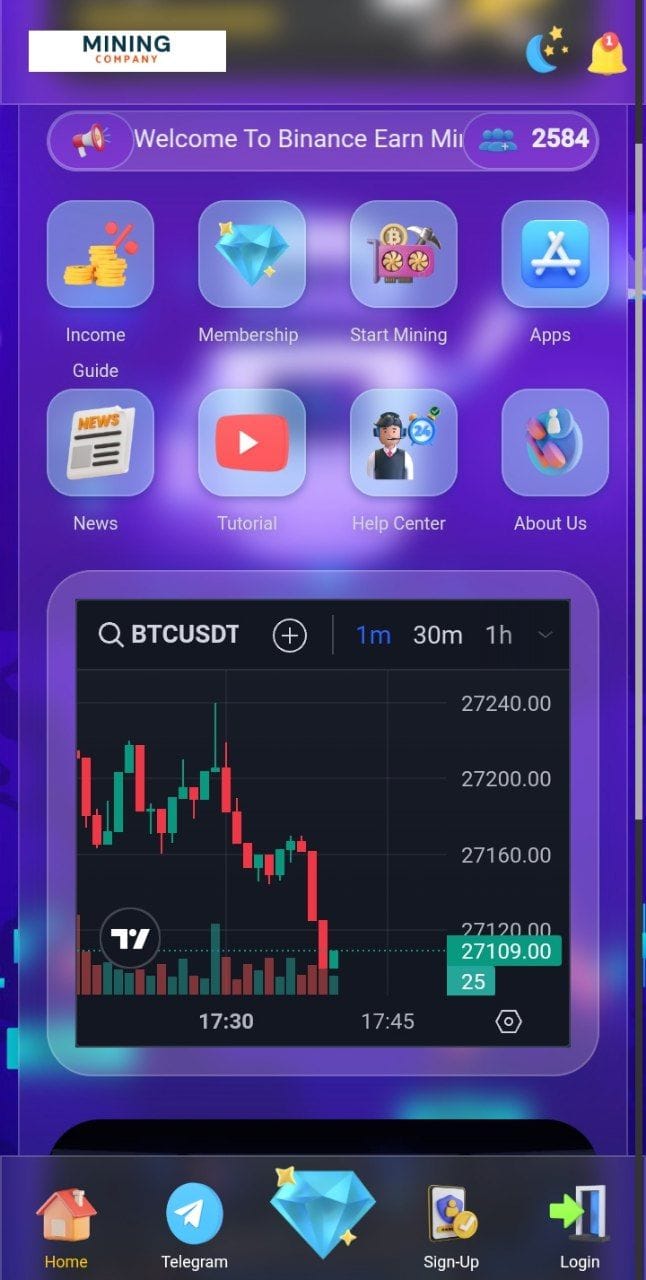Watch the Tutorial video tile
Screen dimensions: 646x1280
(252, 443)
